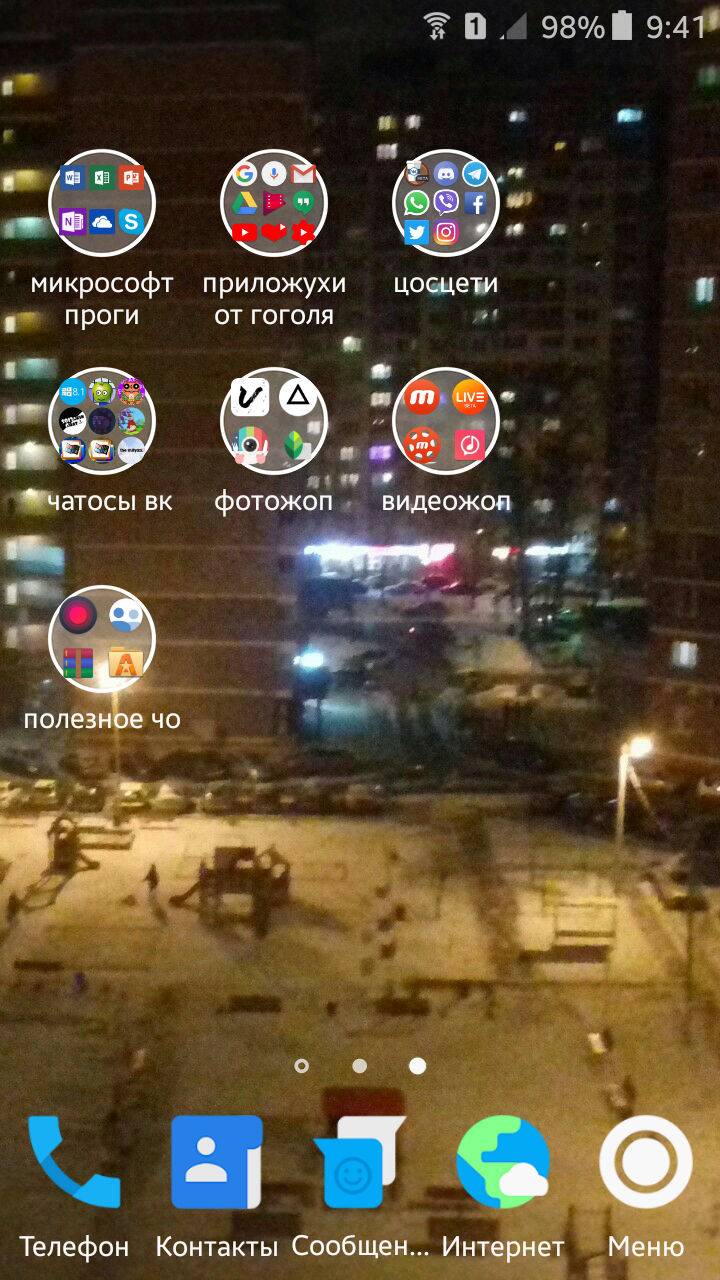The image size is (720, 1280).
Task: Open the Контакты app
Action: point(217,1163)
